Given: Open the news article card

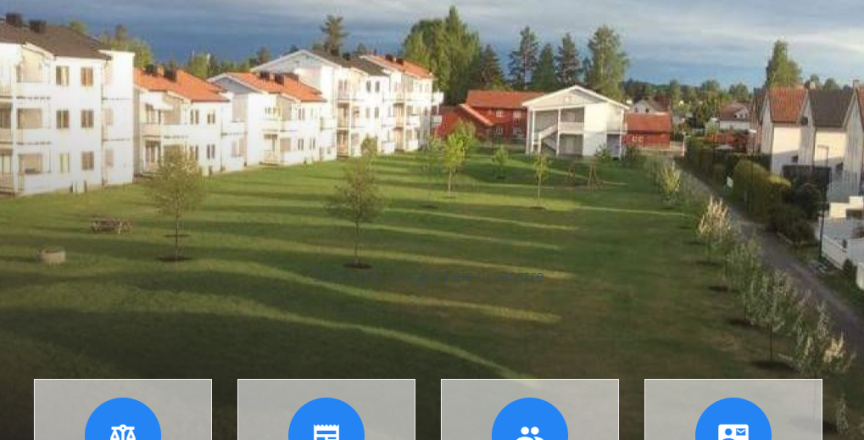Looking at the screenshot, I should [x=326, y=422].
